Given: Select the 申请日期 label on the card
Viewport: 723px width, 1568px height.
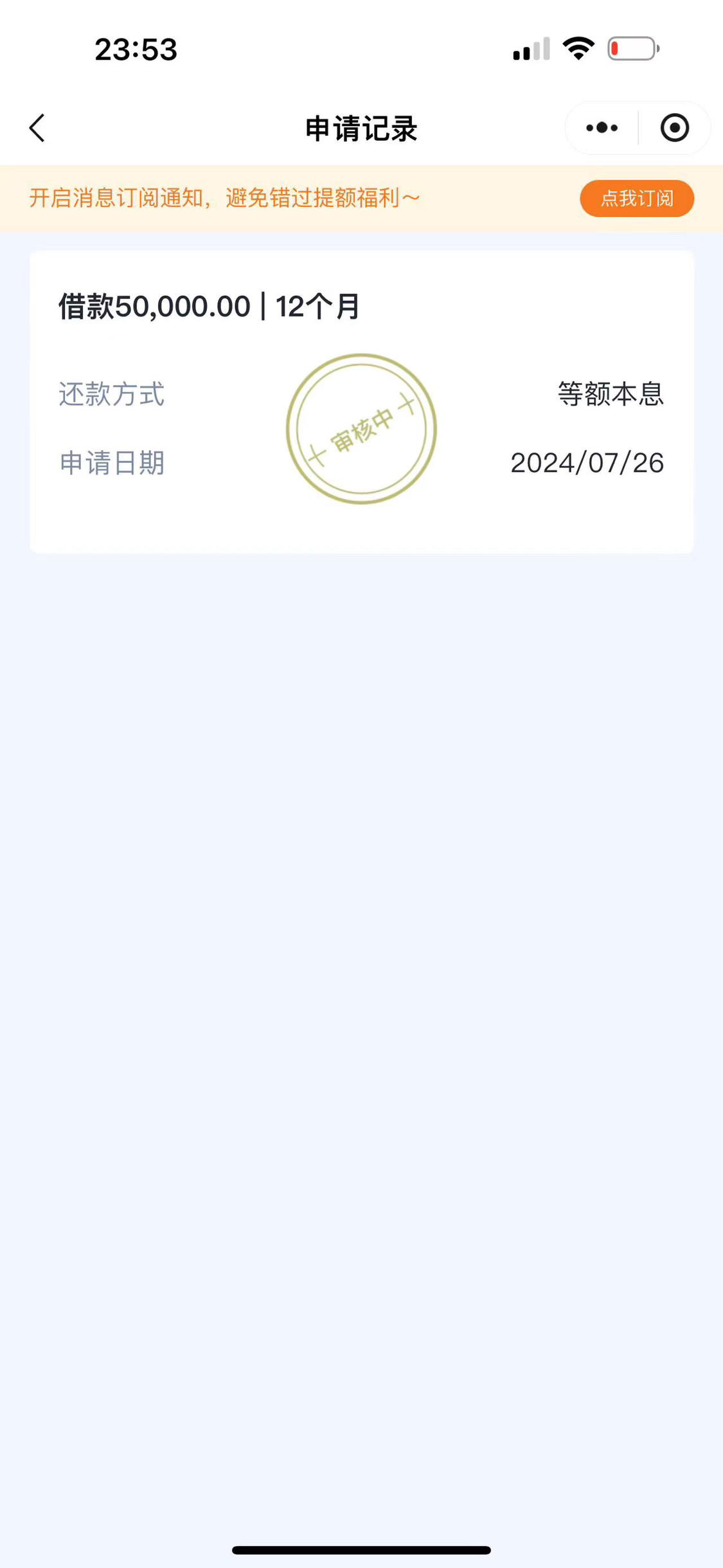Looking at the screenshot, I should coord(112,462).
